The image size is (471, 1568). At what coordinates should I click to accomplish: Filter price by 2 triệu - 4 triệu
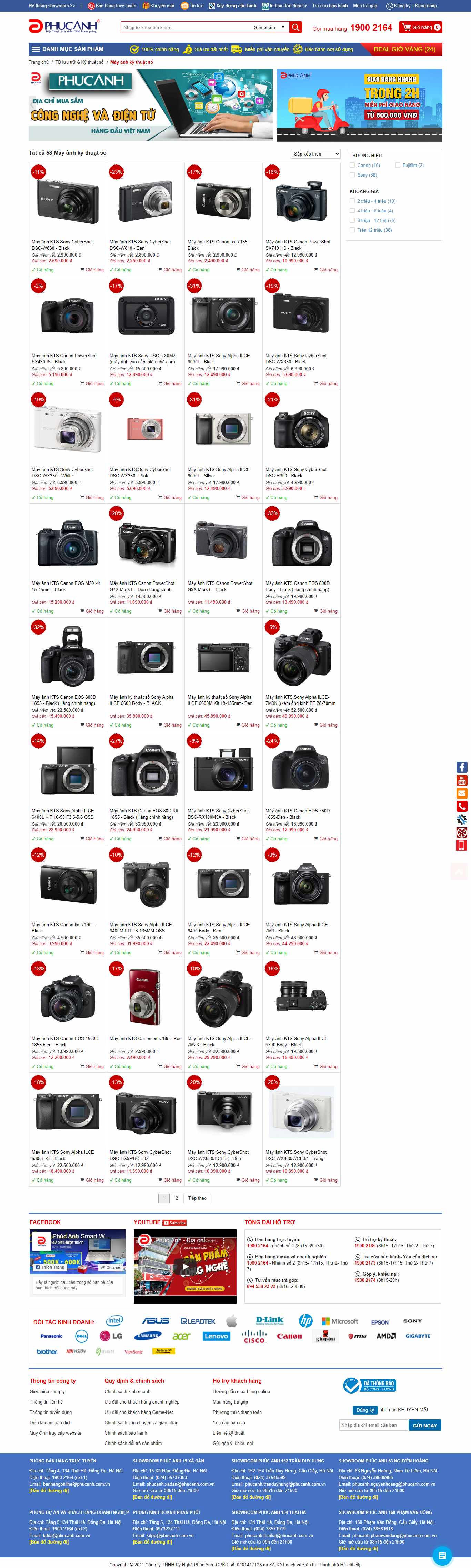(352, 201)
